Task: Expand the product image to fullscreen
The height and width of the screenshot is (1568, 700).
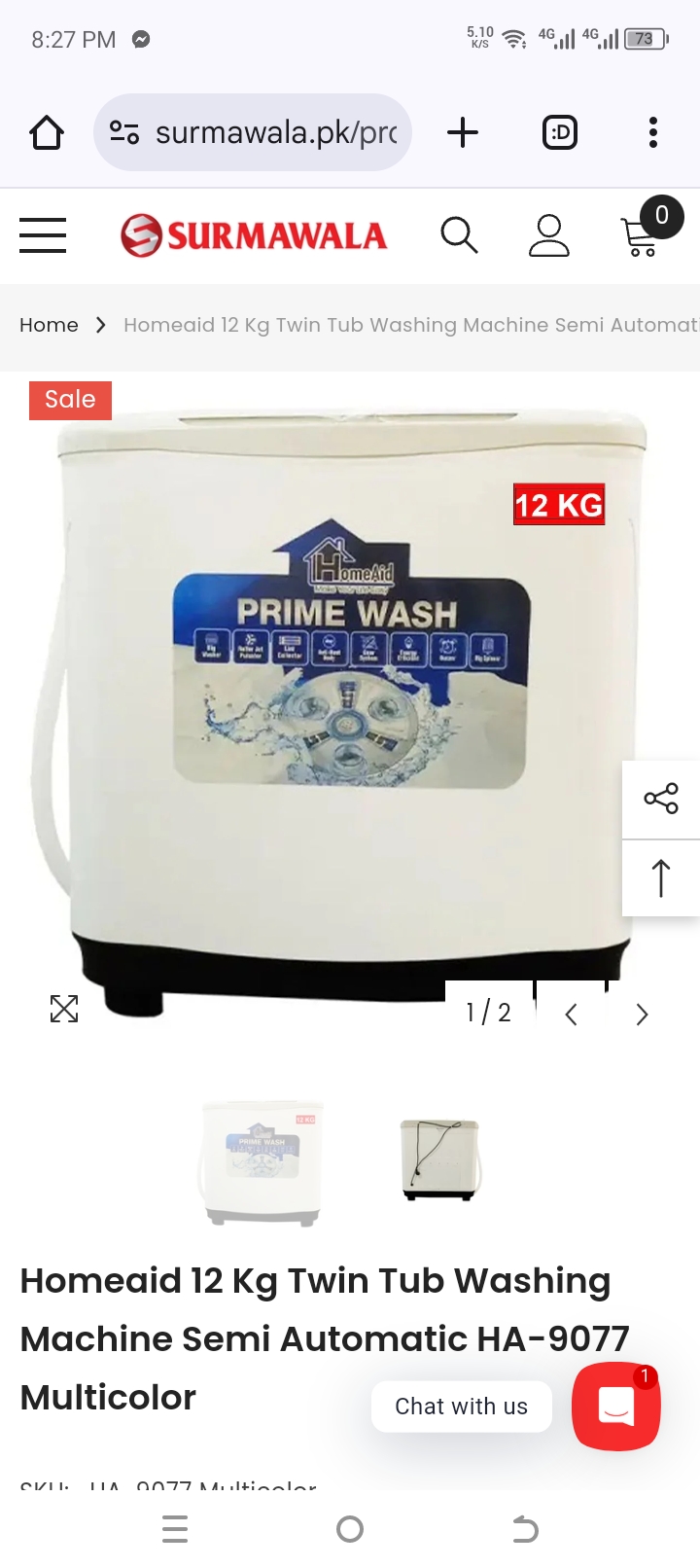Action: (x=64, y=1009)
